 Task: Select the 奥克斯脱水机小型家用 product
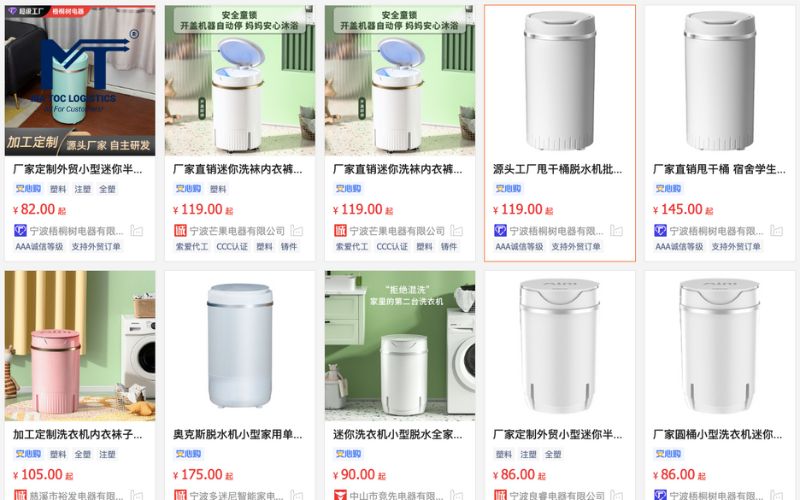[238, 435]
